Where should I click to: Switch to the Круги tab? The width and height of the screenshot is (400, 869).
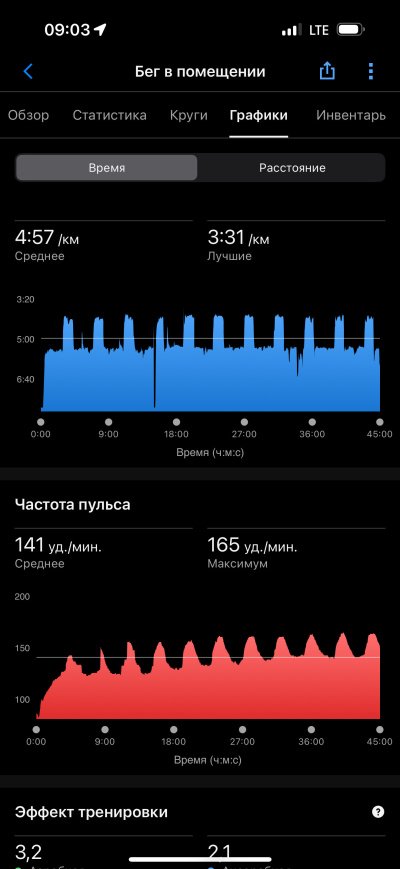pyautogui.click(x=189, y=115)
